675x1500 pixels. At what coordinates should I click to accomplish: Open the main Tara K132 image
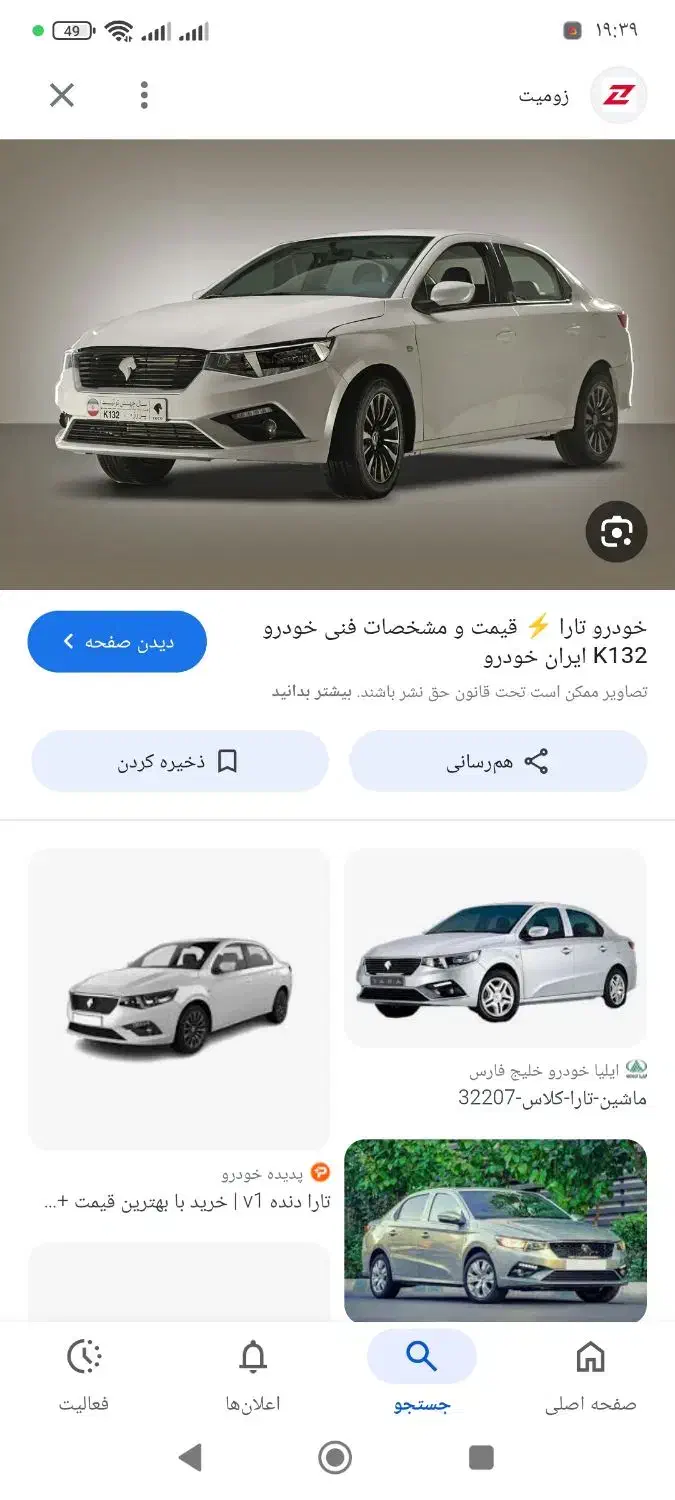(x=337, y=364)
